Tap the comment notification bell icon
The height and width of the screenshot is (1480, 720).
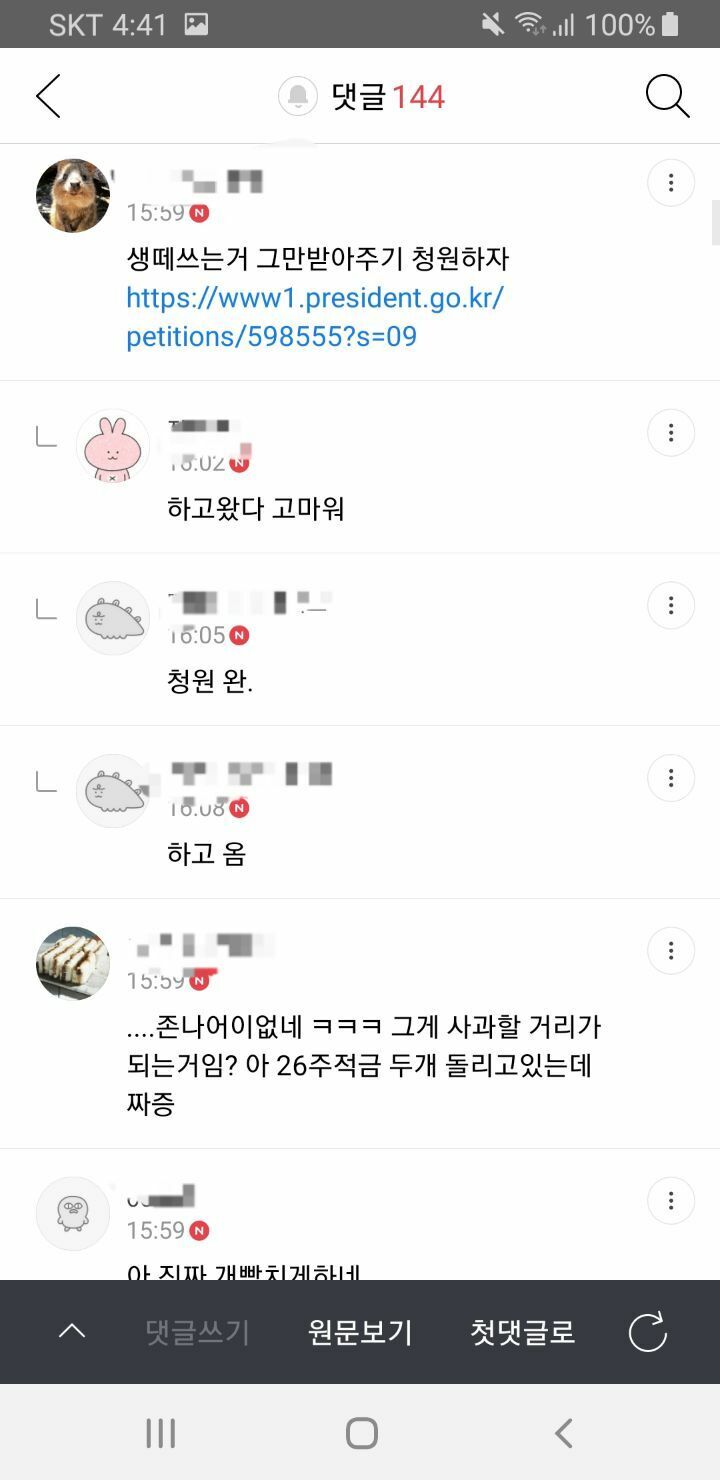(297, 97)
